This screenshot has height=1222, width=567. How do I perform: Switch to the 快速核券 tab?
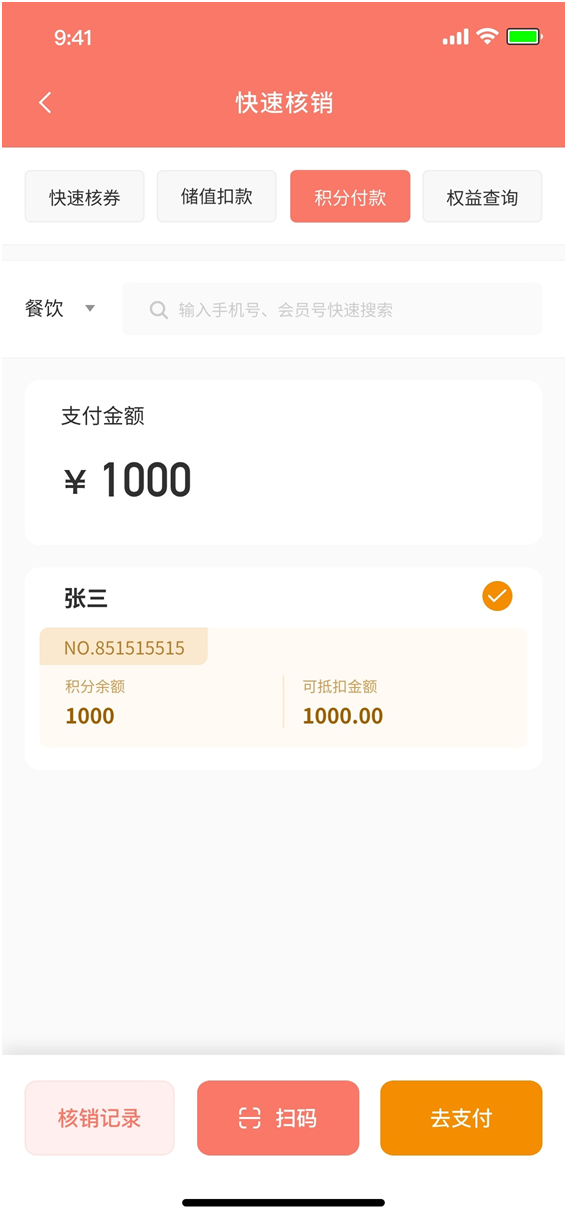(x=85, y=197)
